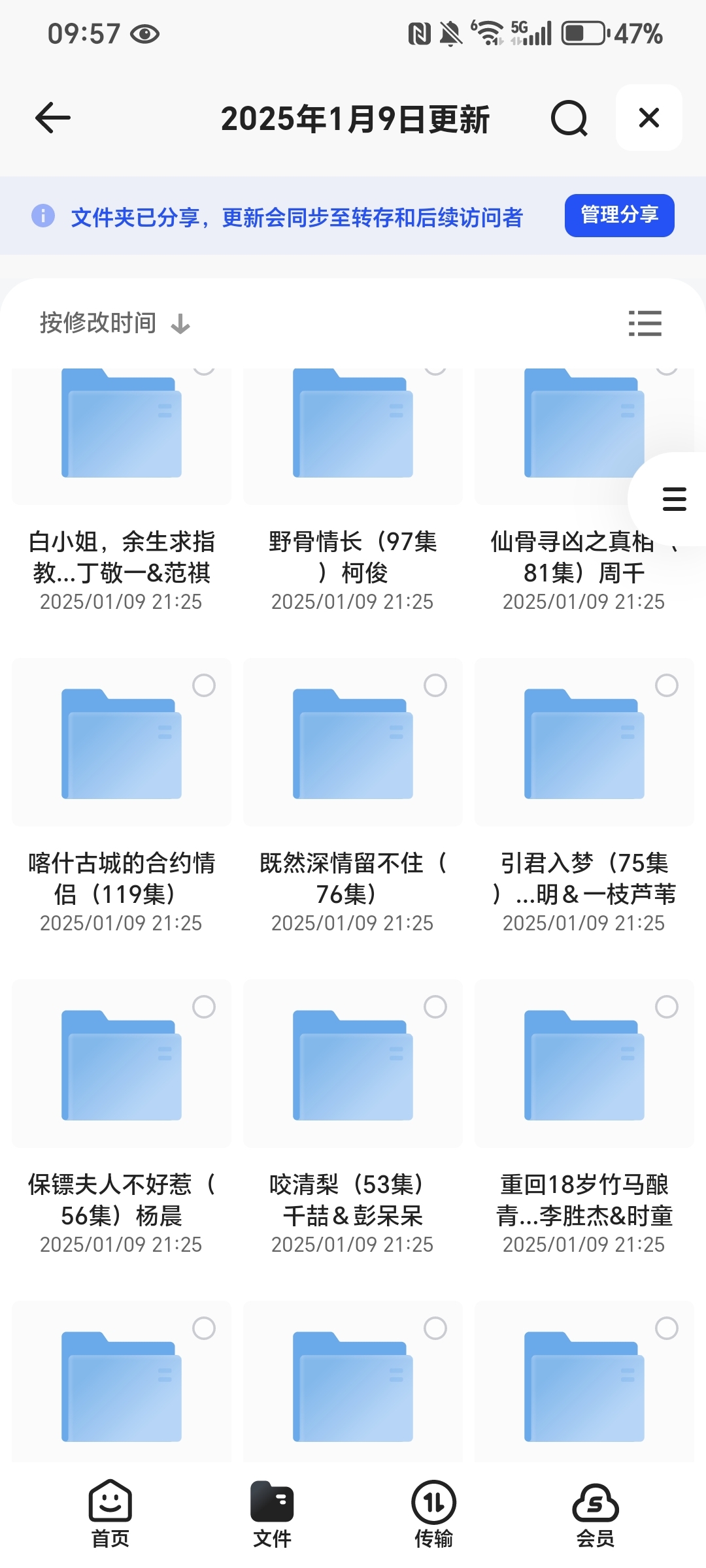Select the 咬清梨（53集） folder checkbox

[435, 1007]
